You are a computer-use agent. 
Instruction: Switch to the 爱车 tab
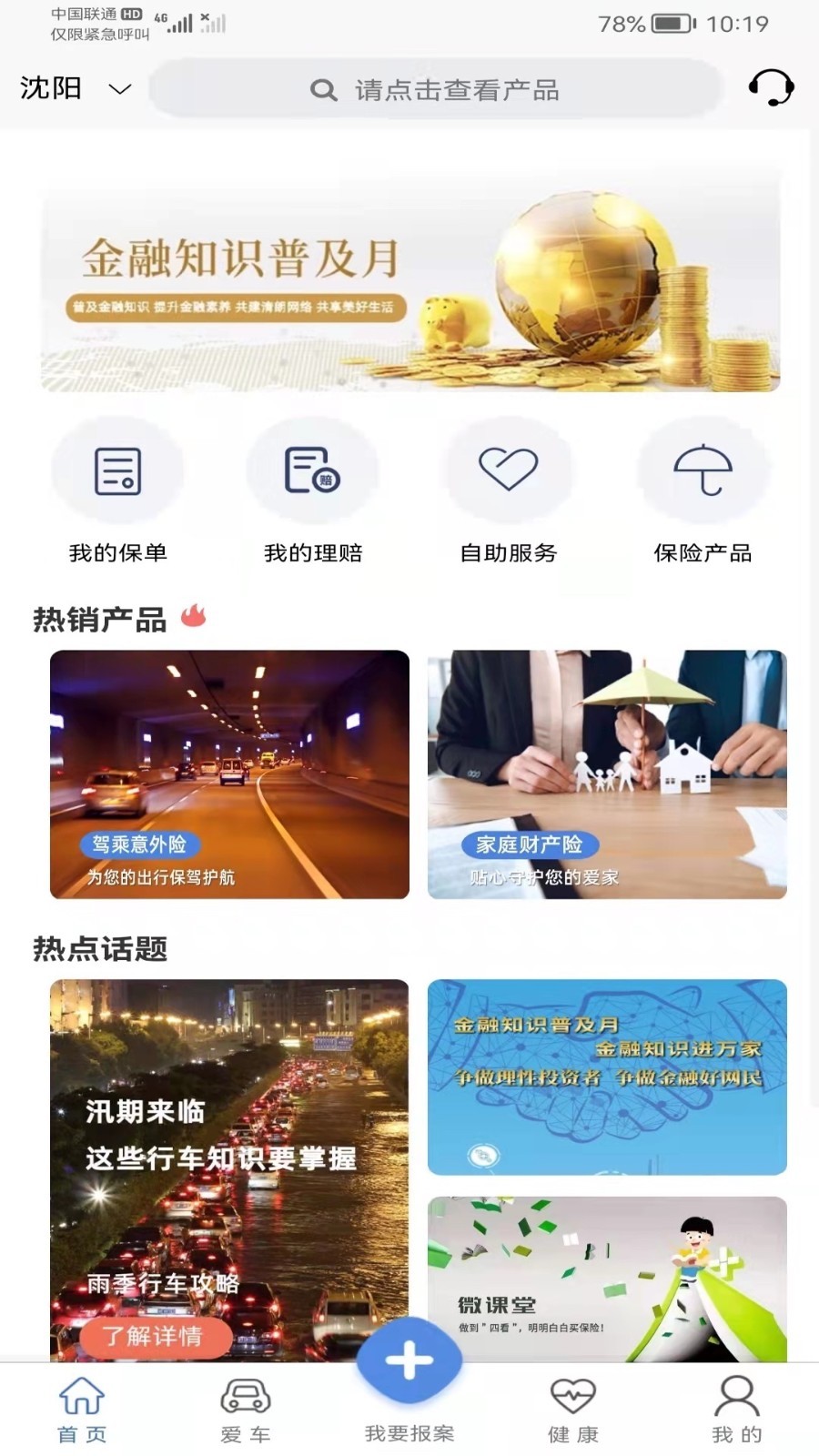point(246,1406)
